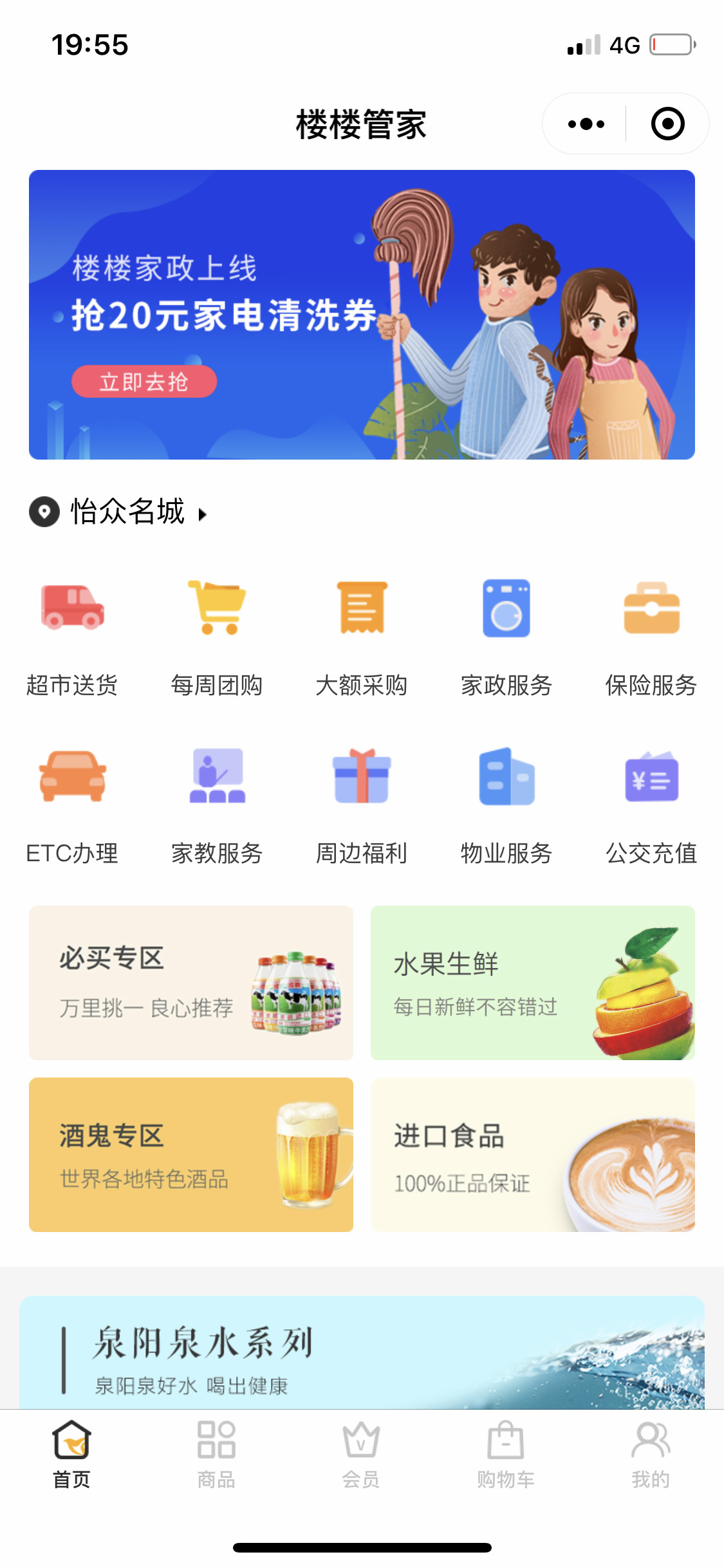This screenshot has width=724, height=1568.
Task: Browse the 水果生鲜 fresh fruit card
Action: point(532,982)
